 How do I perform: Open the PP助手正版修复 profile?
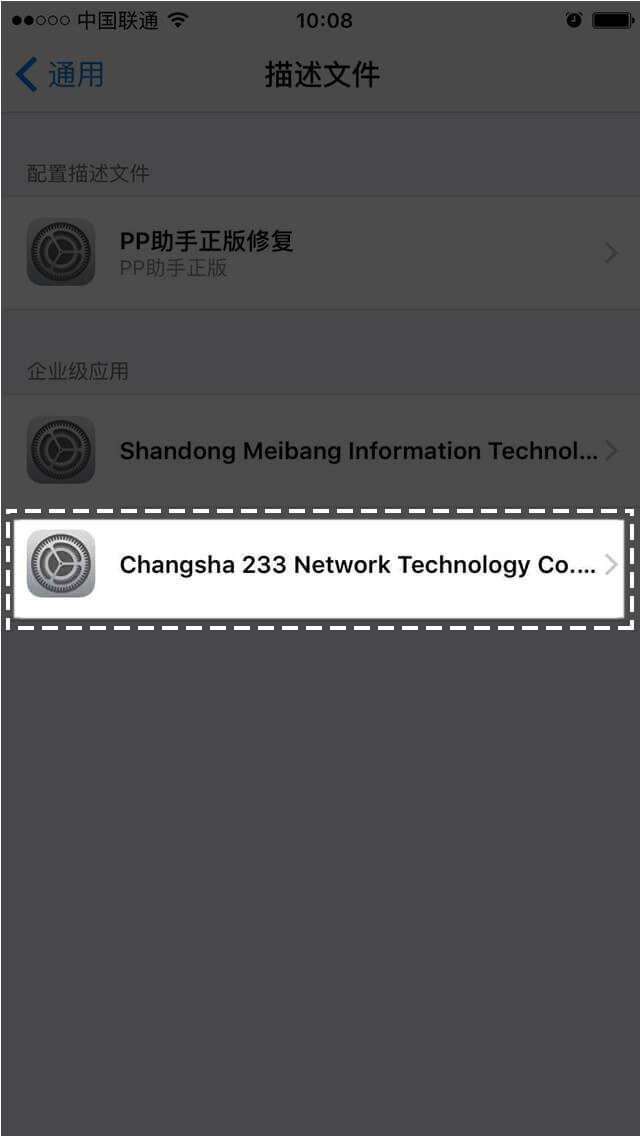click(320, 252)
